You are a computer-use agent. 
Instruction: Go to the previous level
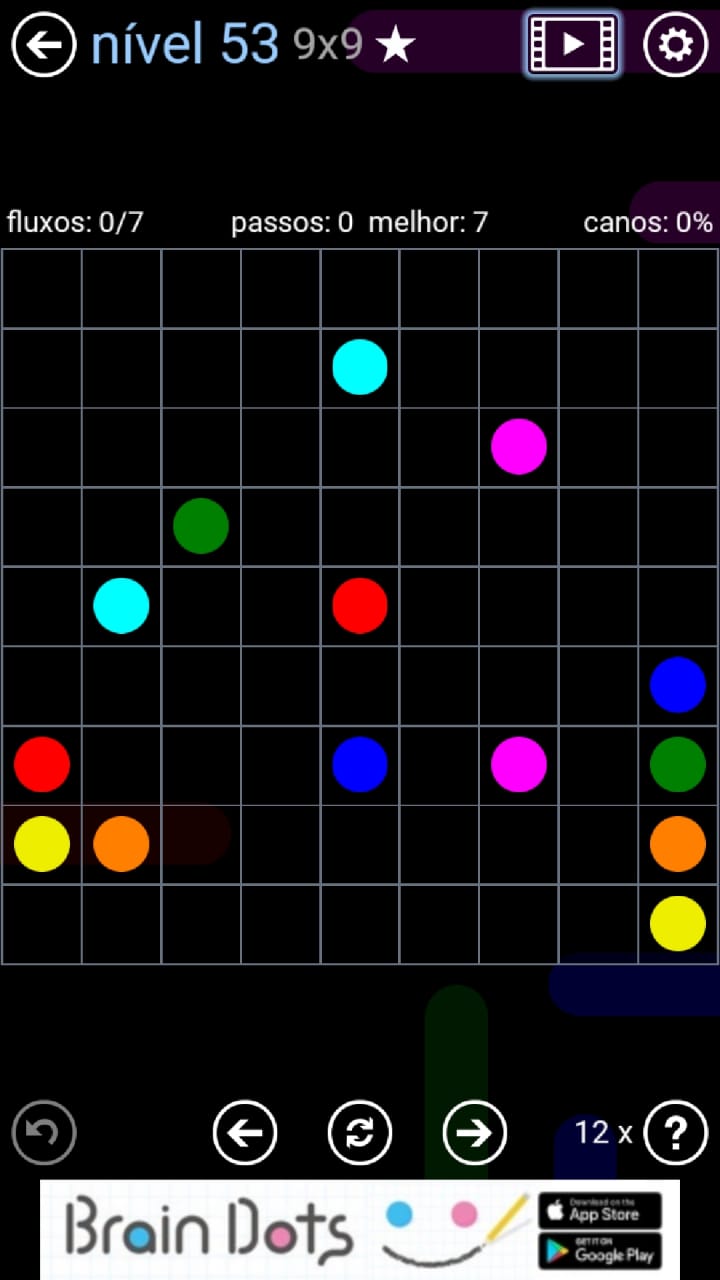(245, 1133)
